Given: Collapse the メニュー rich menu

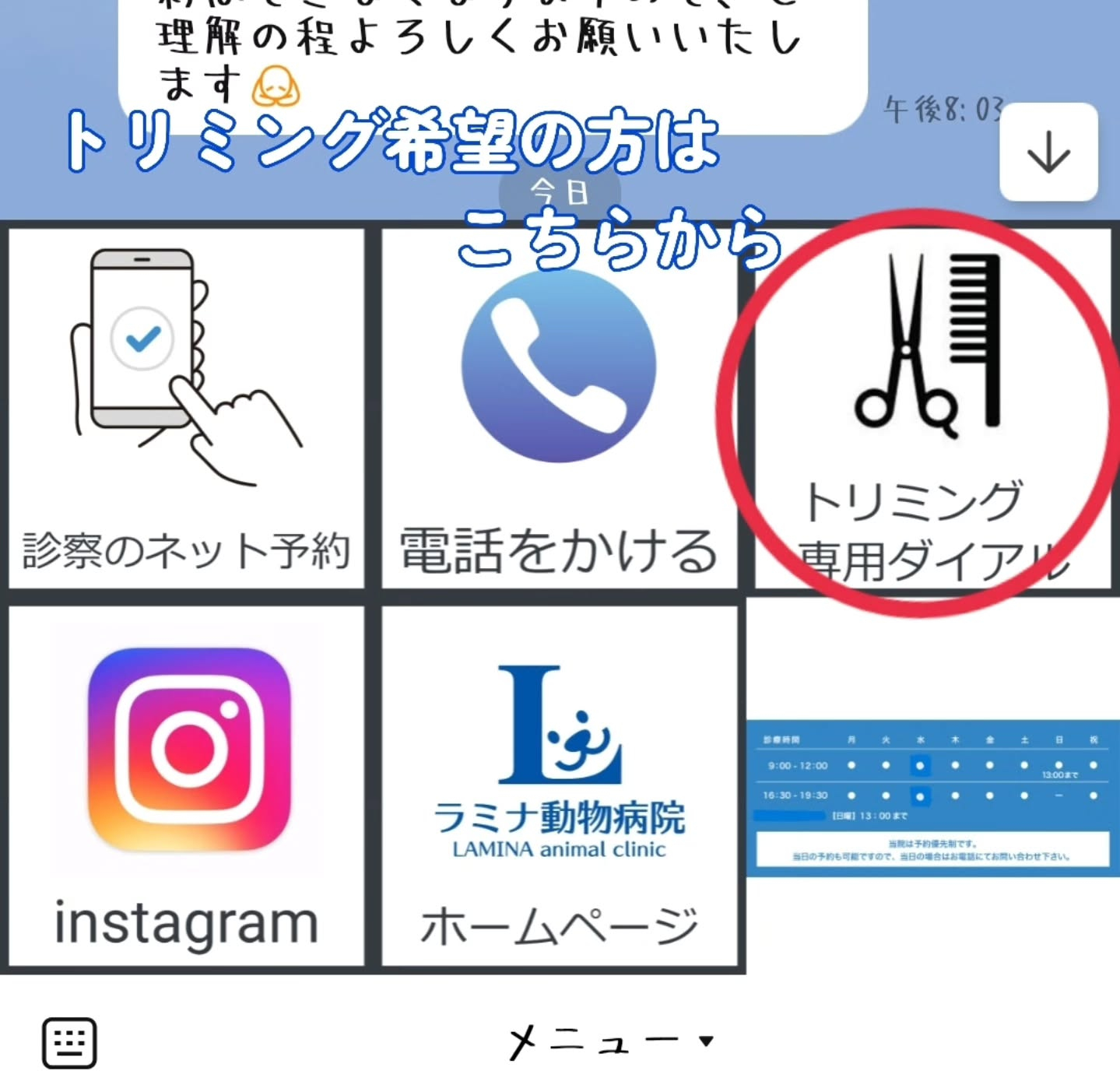Looking at the screenshot, I should (x=609, y=1041).
